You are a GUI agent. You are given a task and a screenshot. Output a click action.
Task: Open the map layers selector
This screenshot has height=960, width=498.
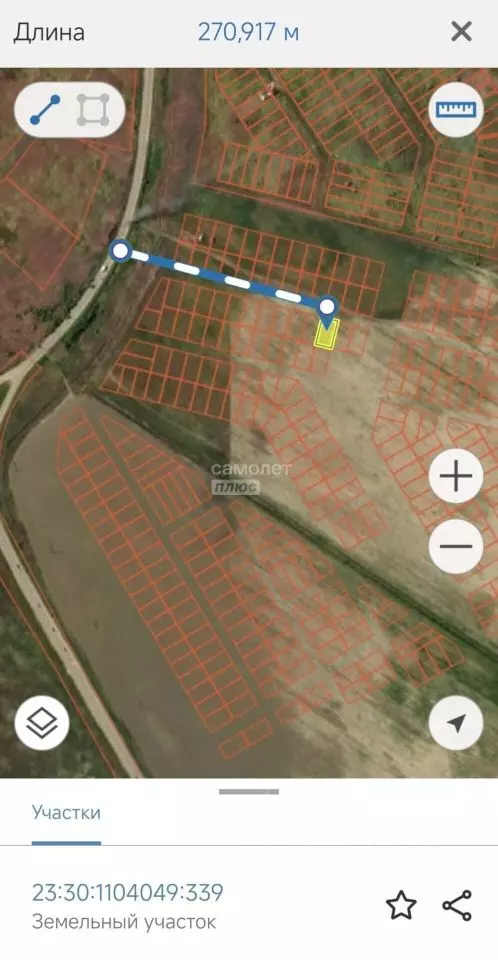click(42, 723)
